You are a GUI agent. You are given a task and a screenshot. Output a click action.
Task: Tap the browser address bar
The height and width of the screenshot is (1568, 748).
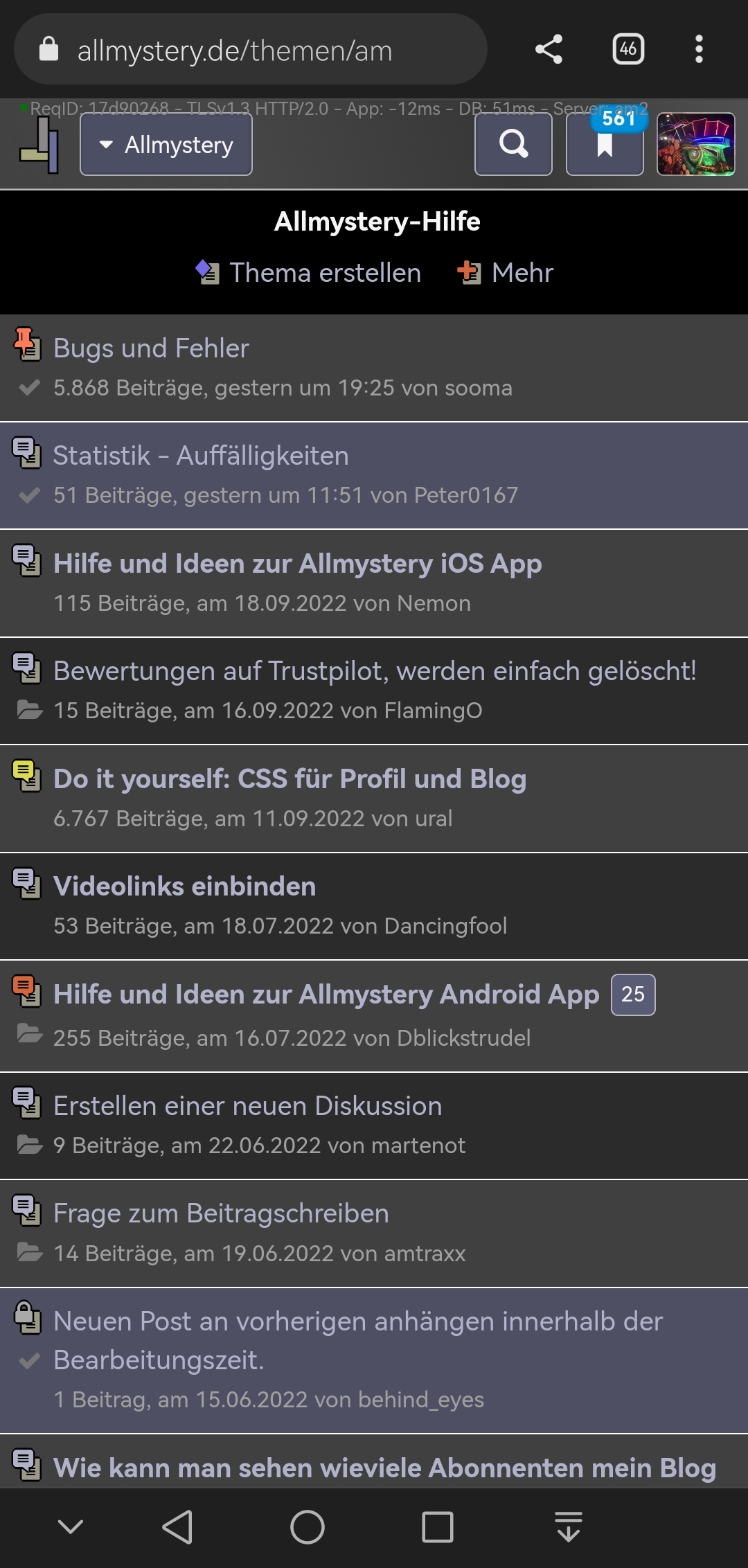[x=251, y=49]
